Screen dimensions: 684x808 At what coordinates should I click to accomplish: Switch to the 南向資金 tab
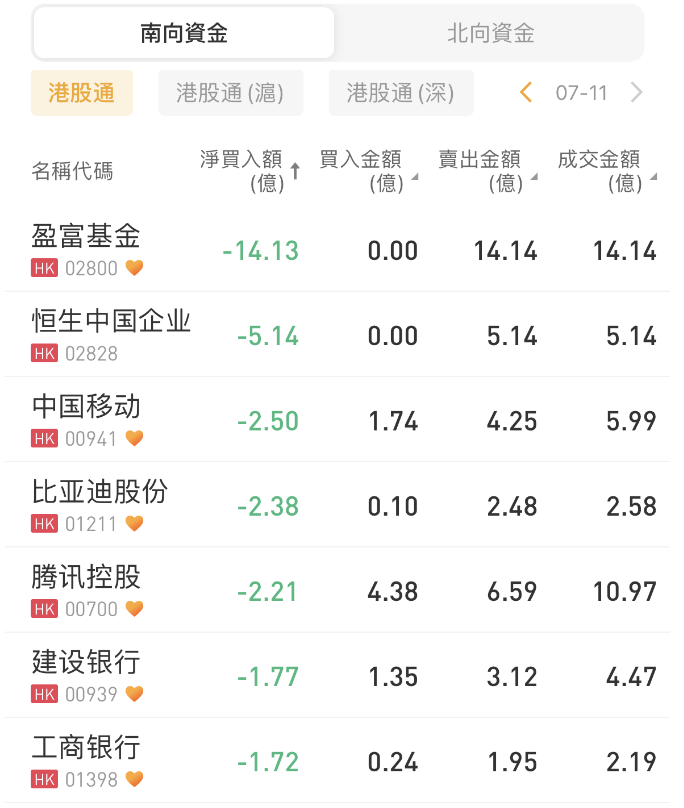(x=184, y=33)
